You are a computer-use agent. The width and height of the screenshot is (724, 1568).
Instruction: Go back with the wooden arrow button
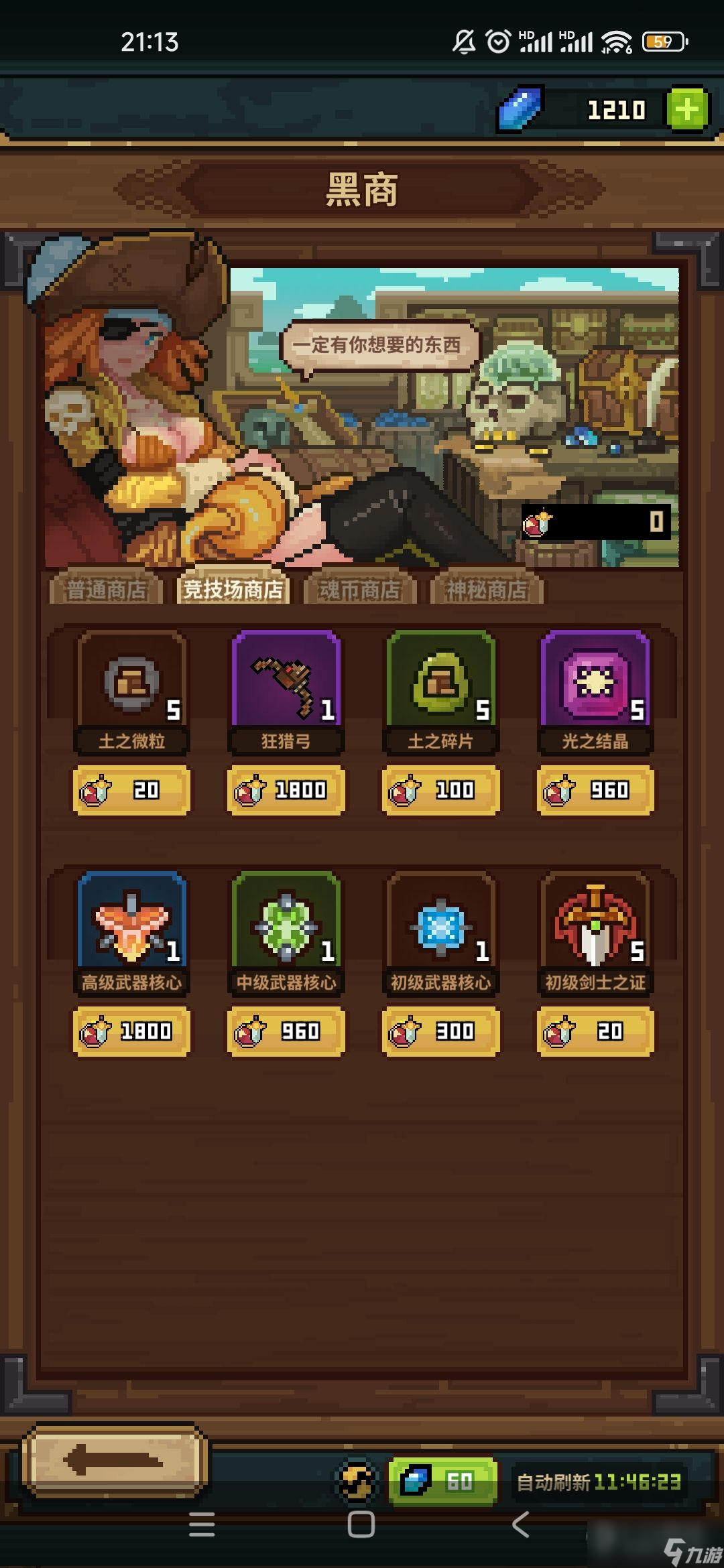pyautogui.click(x=114, y=1461)
